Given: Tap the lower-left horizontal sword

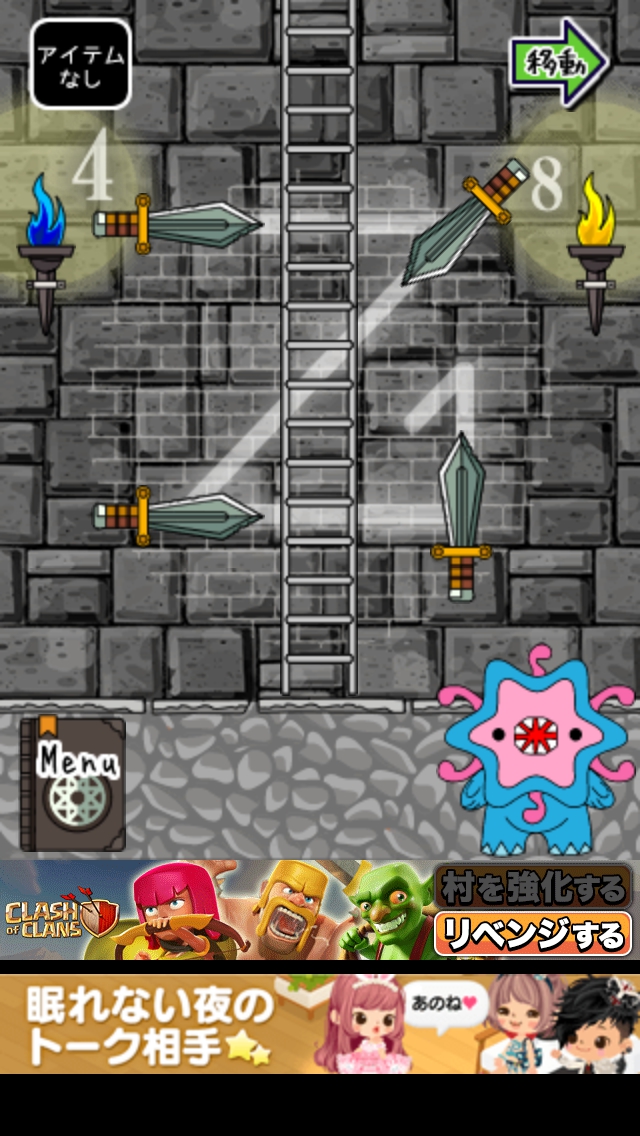Looking at the screenshot, I should [176, 516].
